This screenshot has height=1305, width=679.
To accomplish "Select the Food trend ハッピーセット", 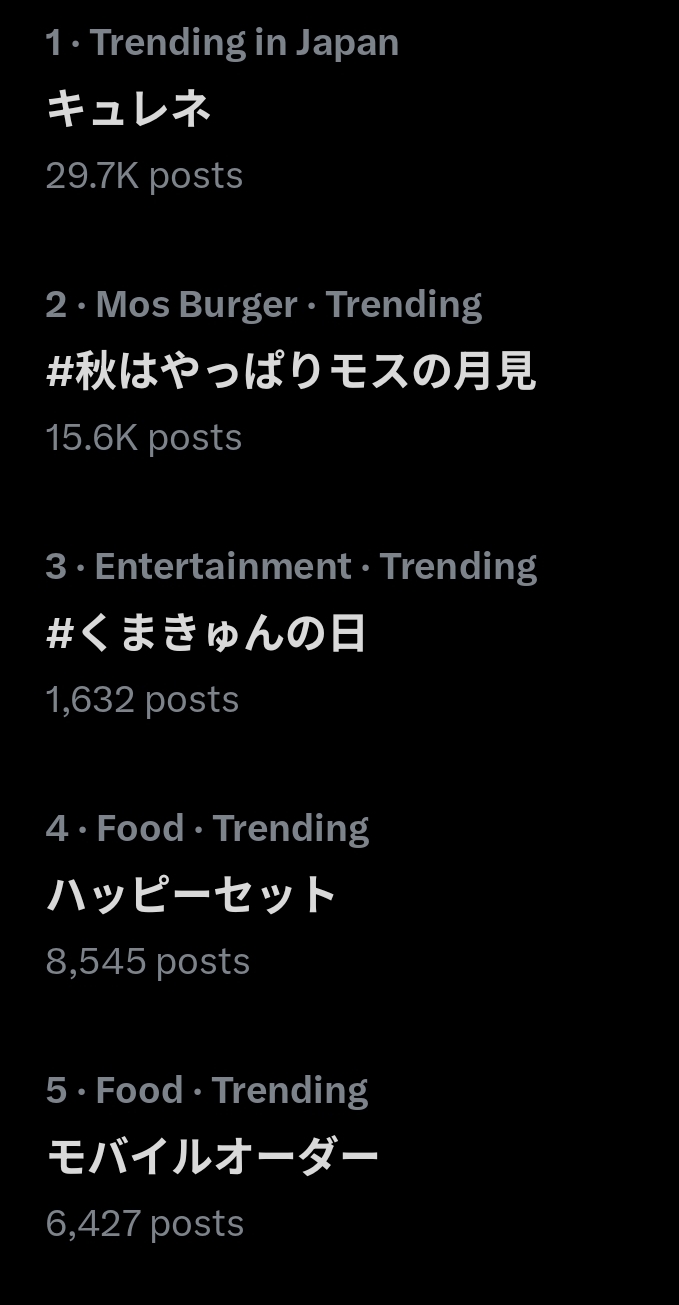I will coord(191,895).
